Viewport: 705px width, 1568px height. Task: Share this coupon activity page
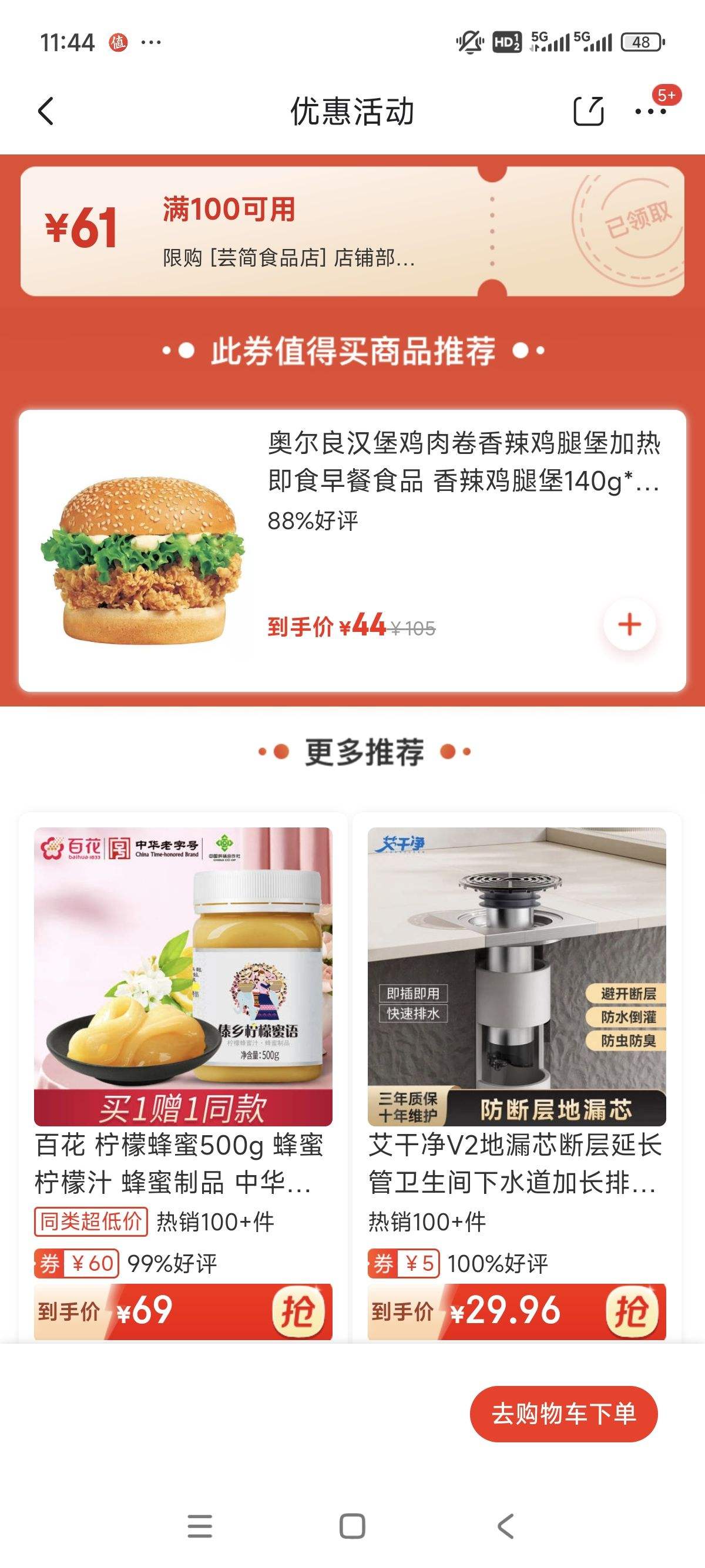(589, 112)
